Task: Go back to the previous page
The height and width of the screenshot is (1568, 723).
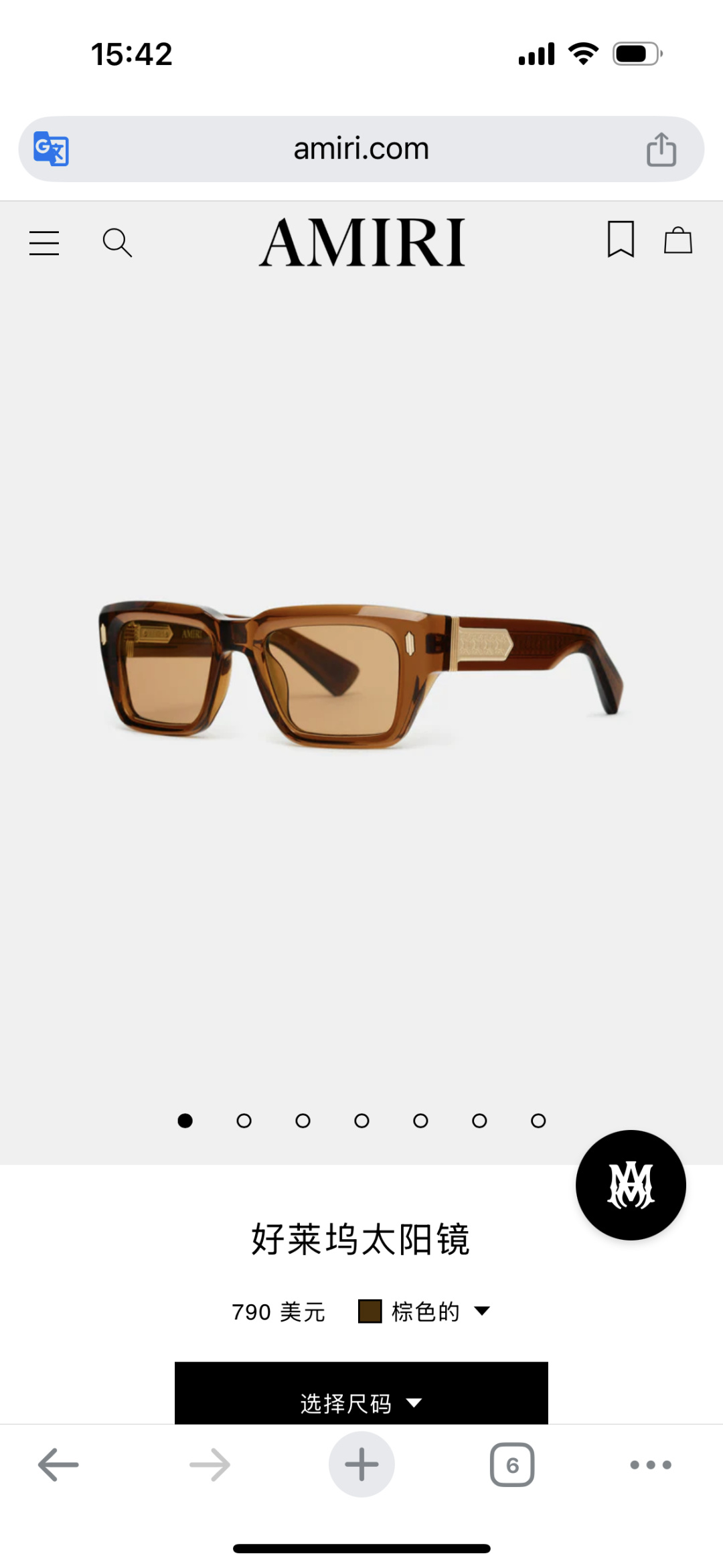Action: [58, 1465]
